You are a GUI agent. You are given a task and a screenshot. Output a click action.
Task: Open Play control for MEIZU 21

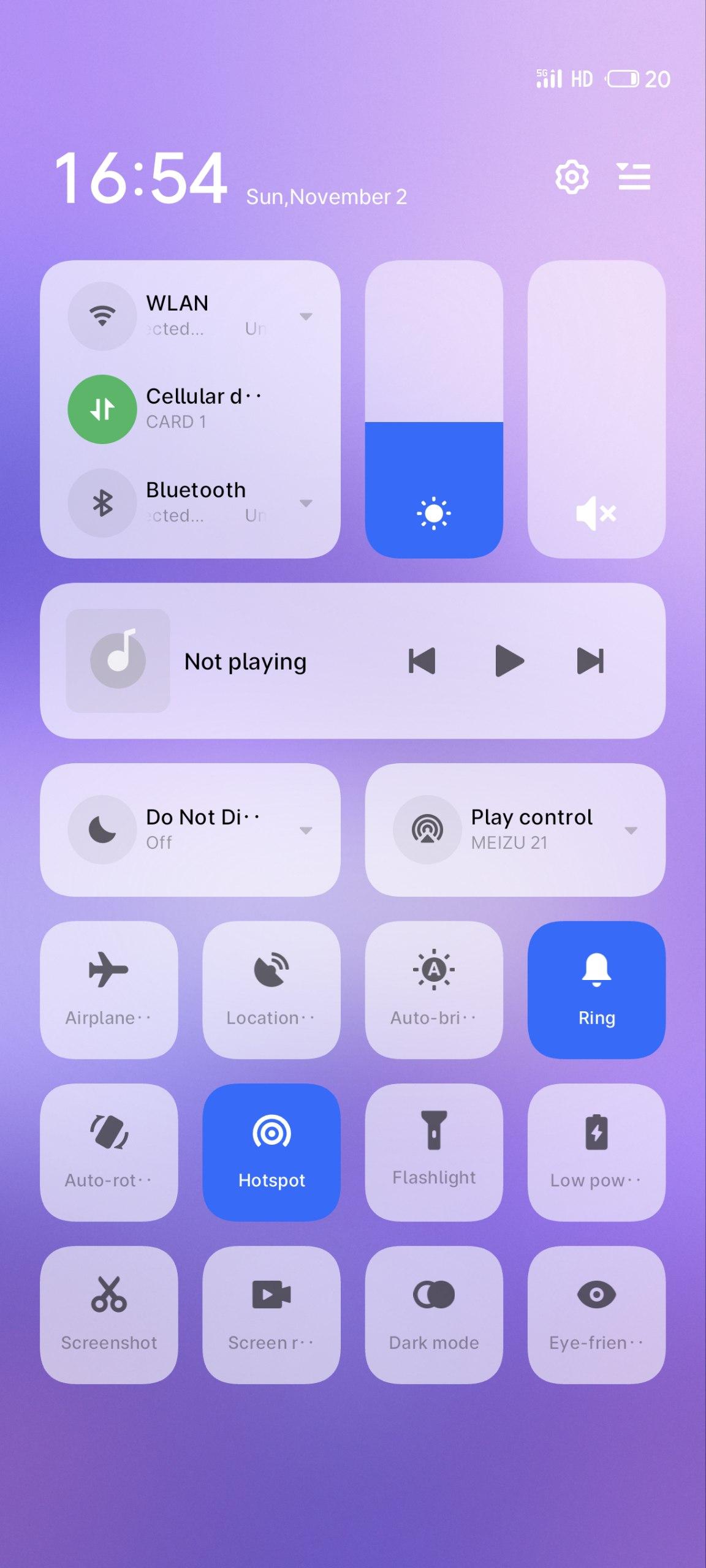point(515,830)
